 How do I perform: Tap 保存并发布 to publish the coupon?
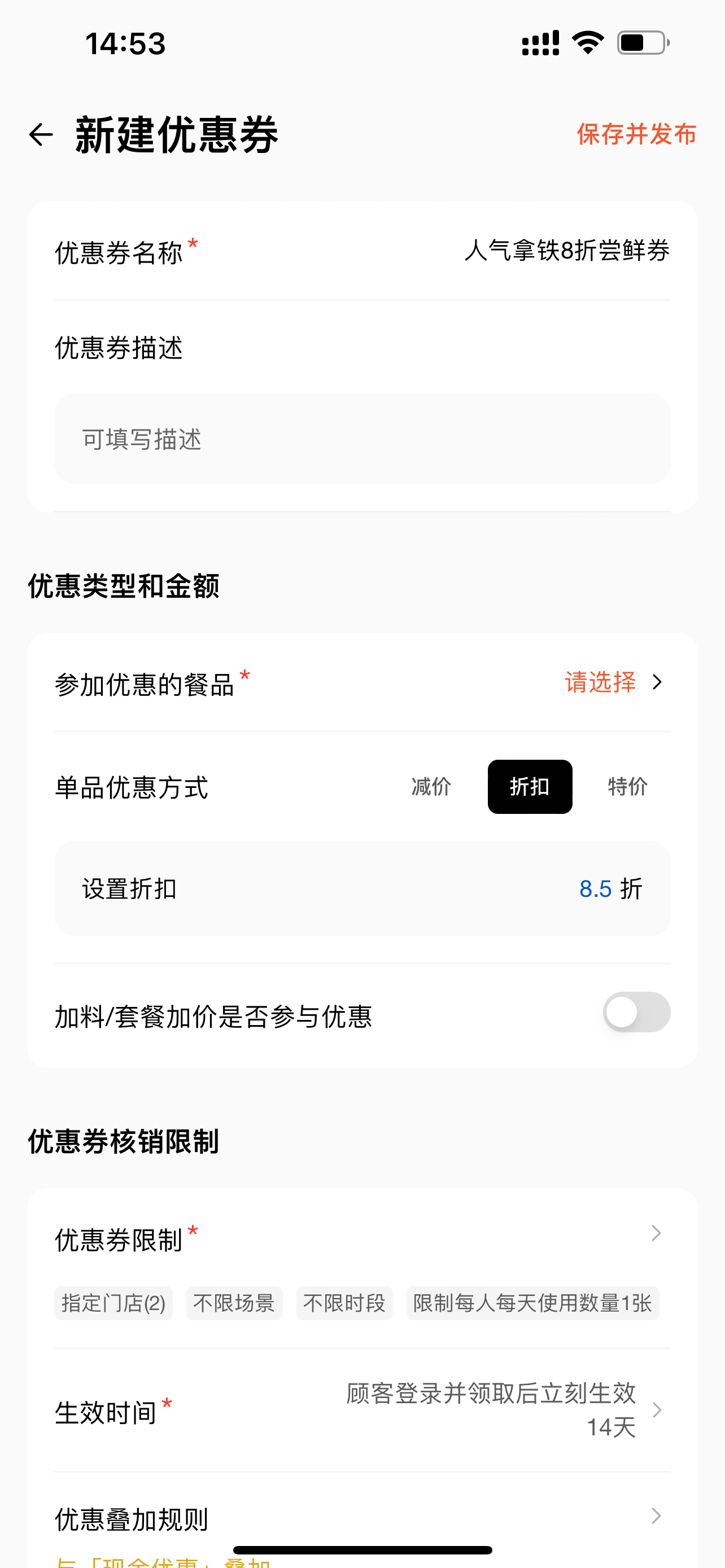coord(636,134)
